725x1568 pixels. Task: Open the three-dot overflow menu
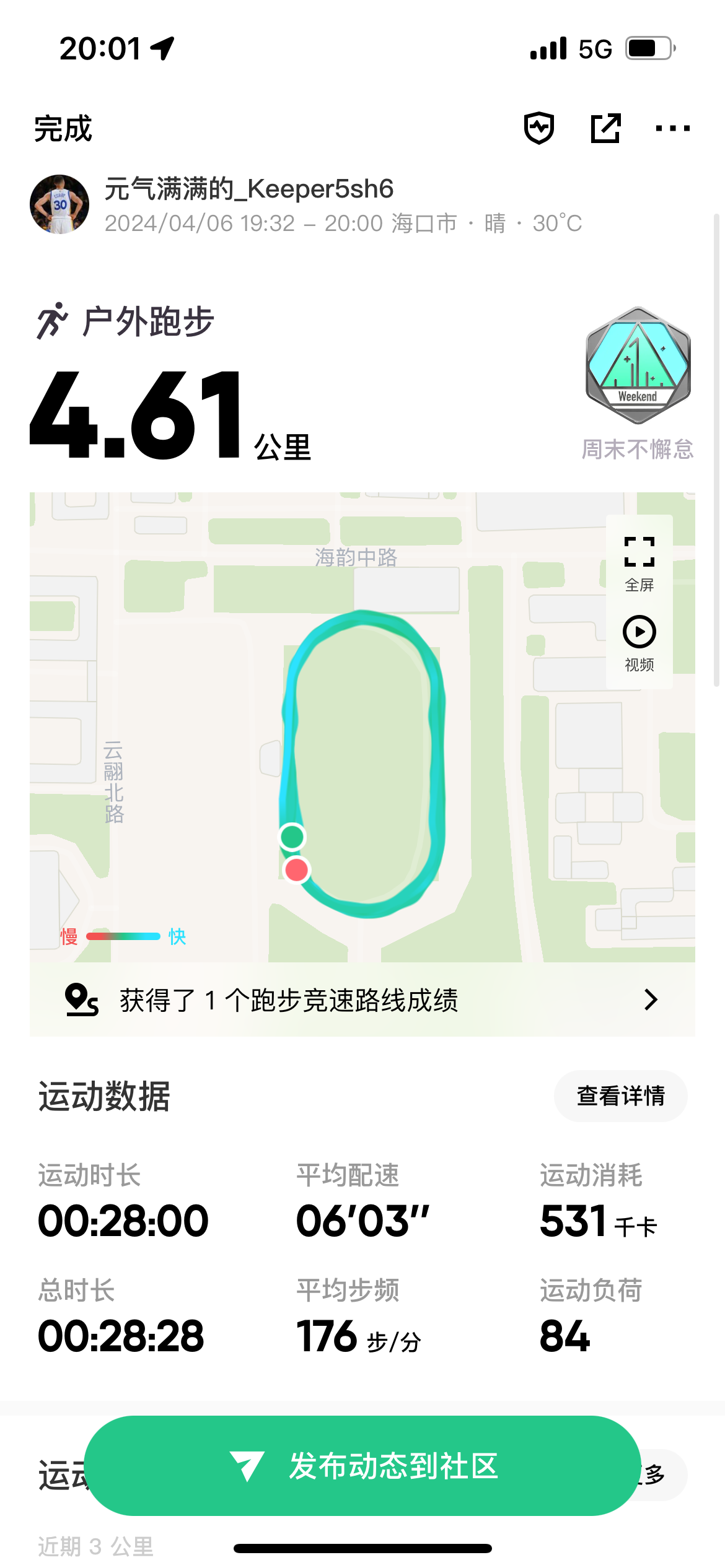[x=672, y=128]
